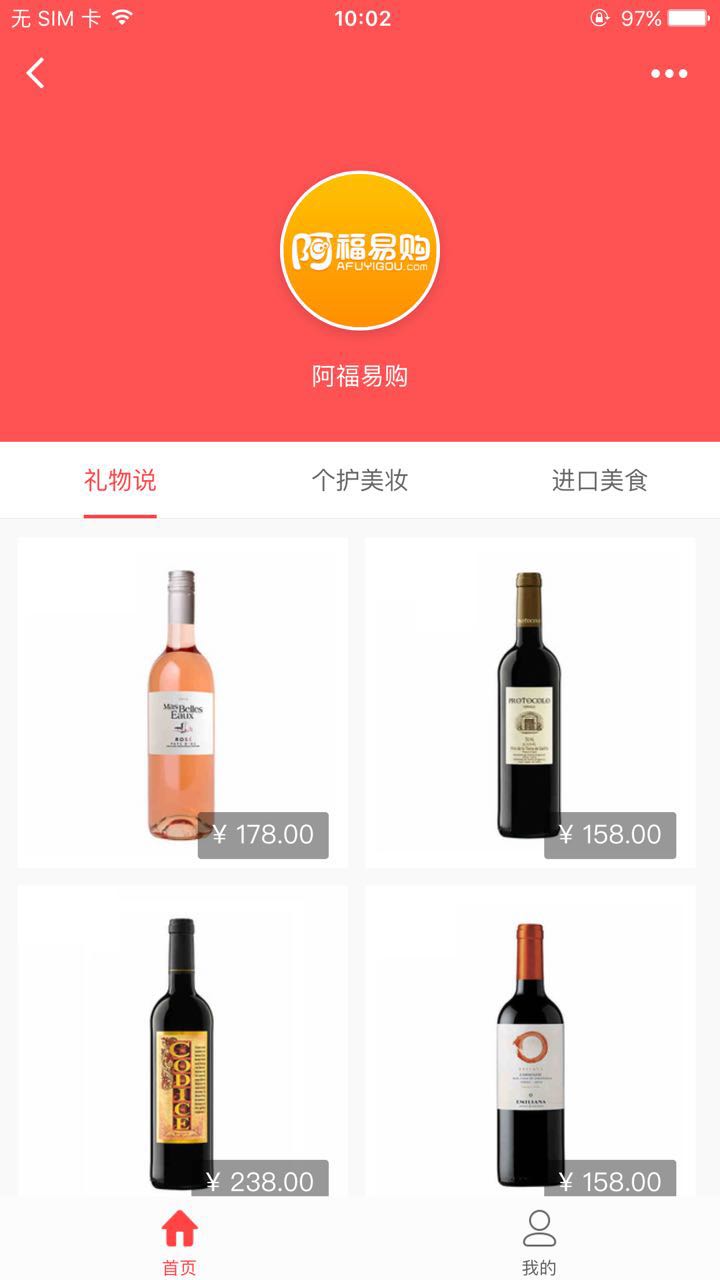View the Protocolo red wine product

tap(530, 702)
